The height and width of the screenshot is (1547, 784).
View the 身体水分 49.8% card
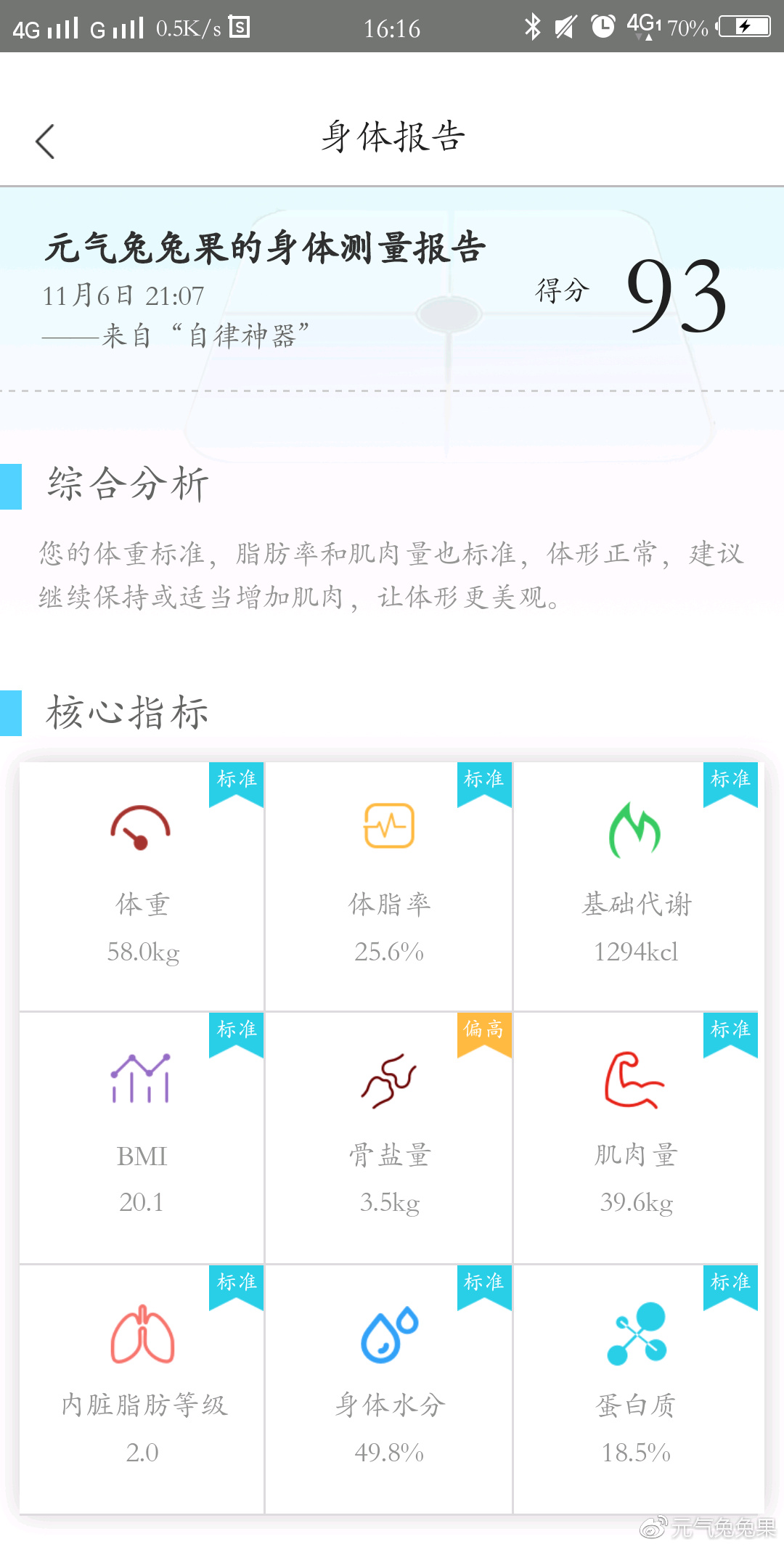point(389,1388)
